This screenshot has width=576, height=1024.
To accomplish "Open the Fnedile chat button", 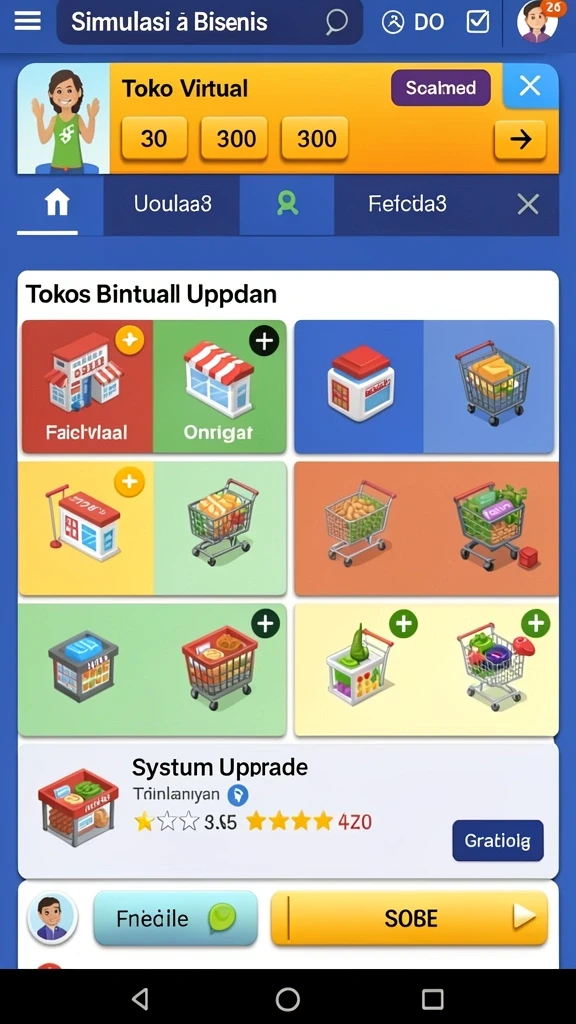I will click(176, 918).
